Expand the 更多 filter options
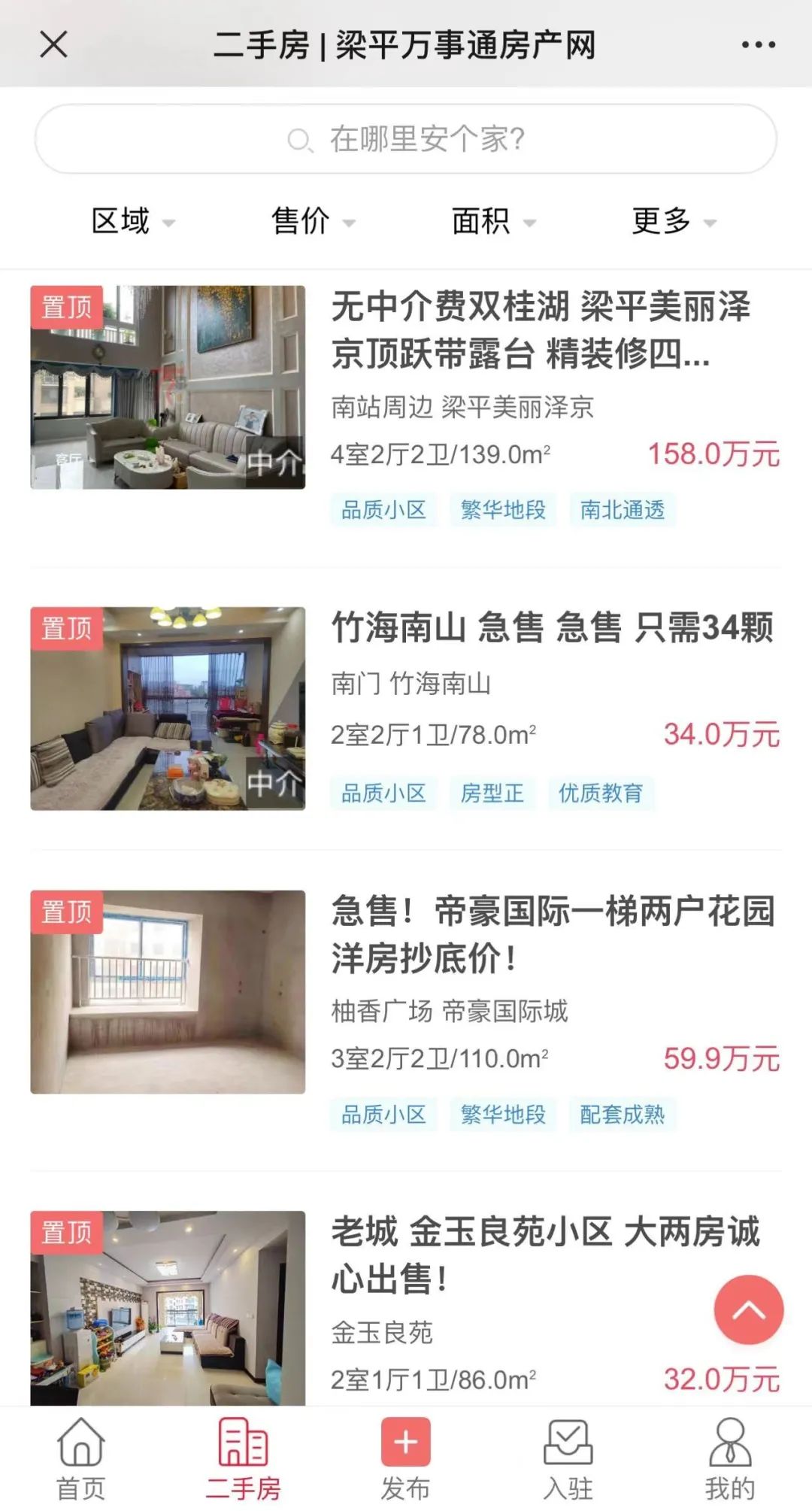 (673, 221)
